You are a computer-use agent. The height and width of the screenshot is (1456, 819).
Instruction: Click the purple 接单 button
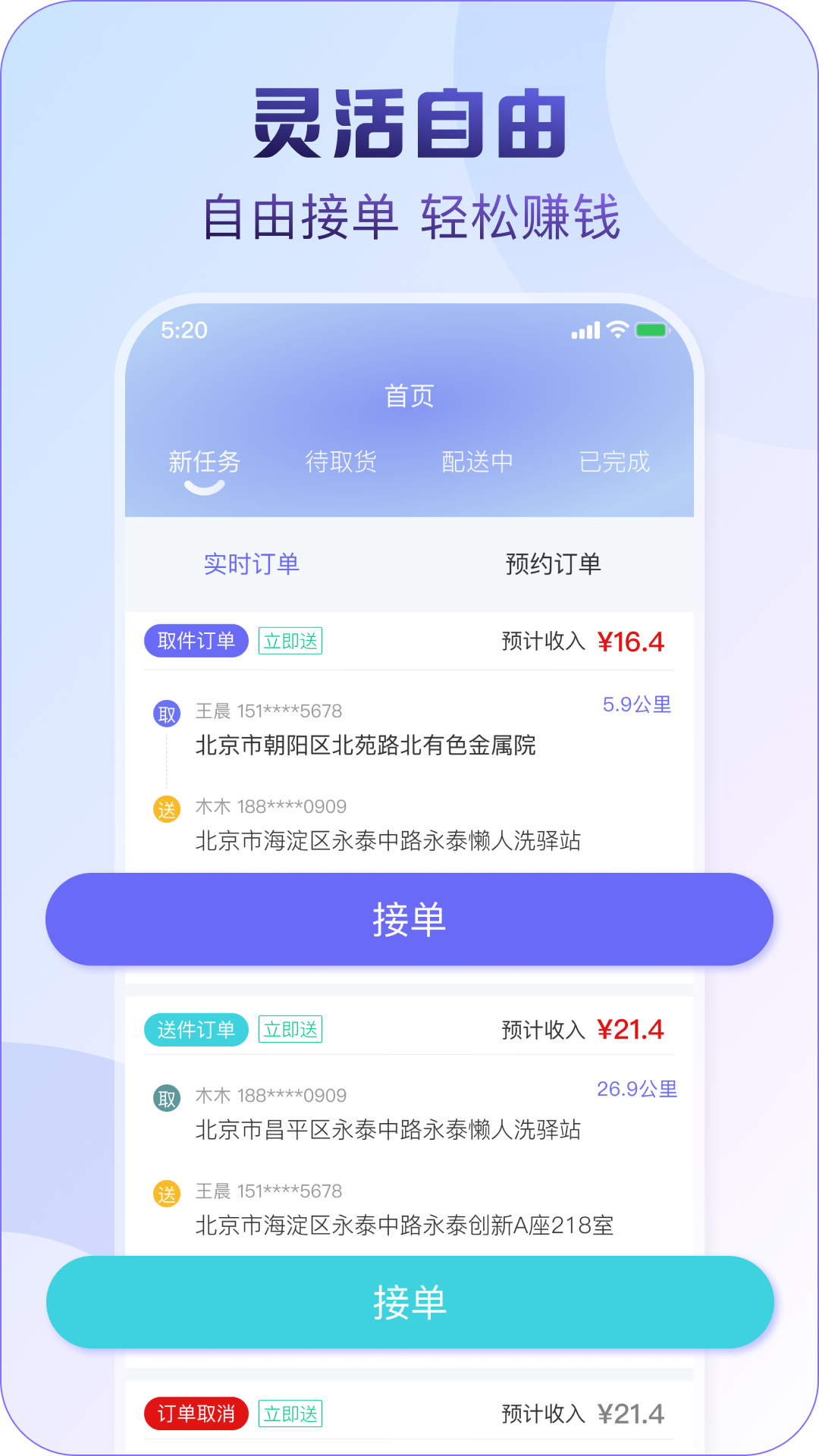pos(409,918)
